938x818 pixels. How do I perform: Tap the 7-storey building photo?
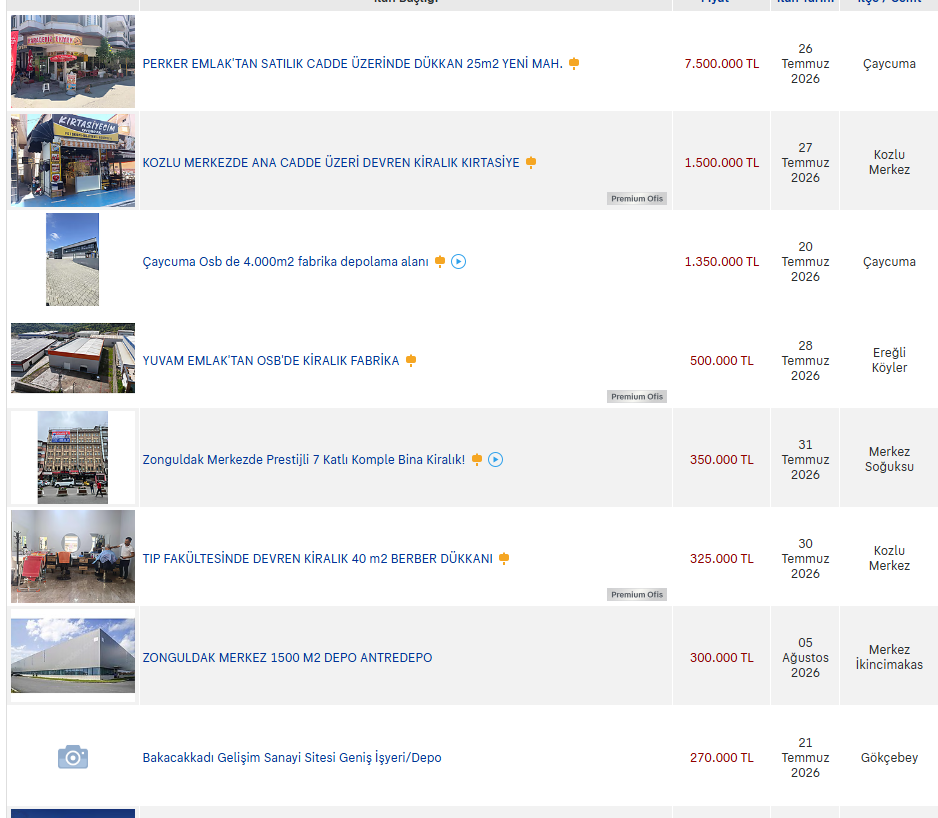[73, 457]
